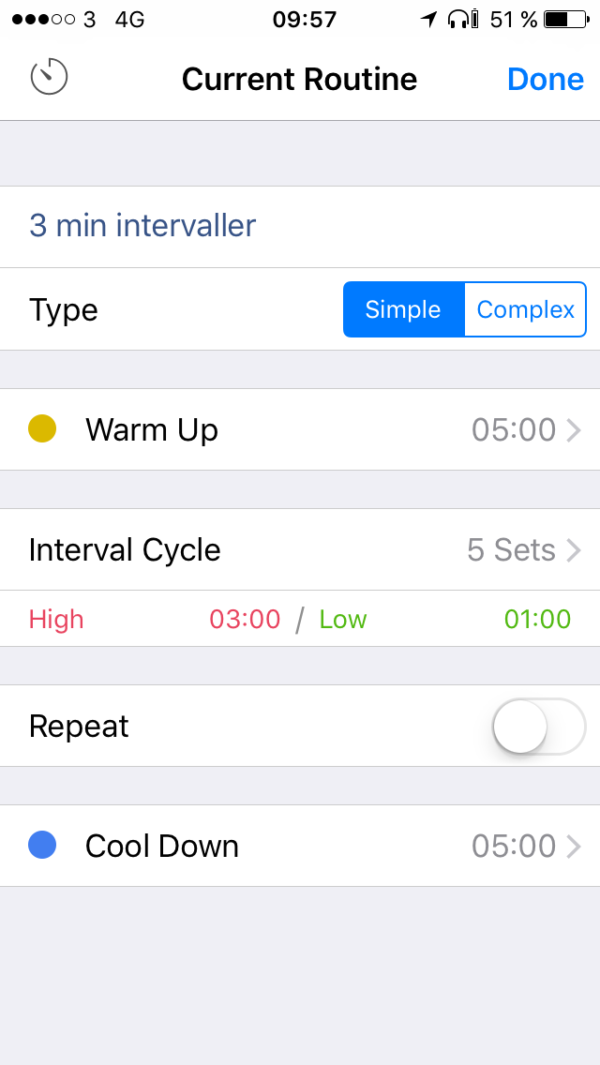The width and height of the screenshot is (600, 1065).
Task: Open the timer icon in the top bar
Action: point(49,78)
